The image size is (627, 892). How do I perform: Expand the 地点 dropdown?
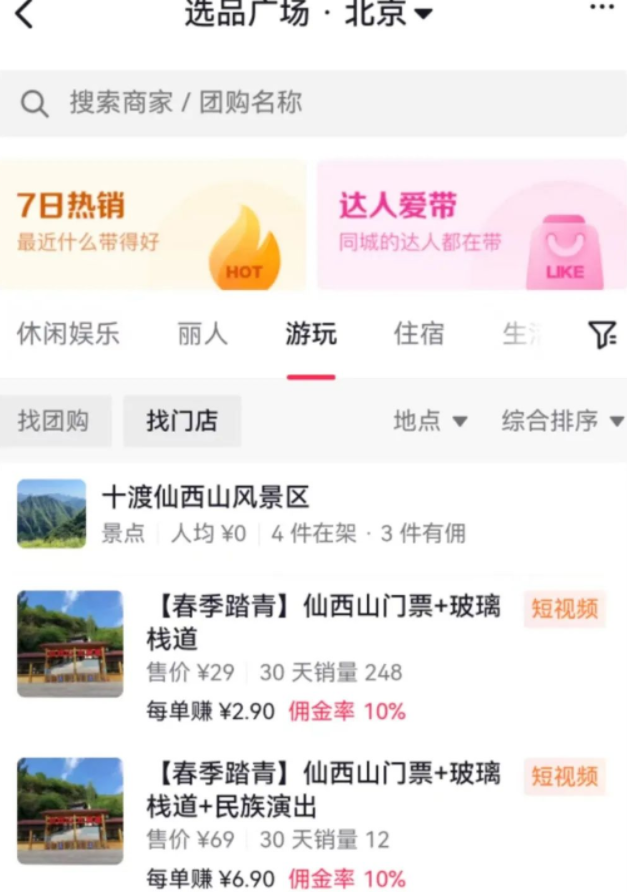click(430, 421)
